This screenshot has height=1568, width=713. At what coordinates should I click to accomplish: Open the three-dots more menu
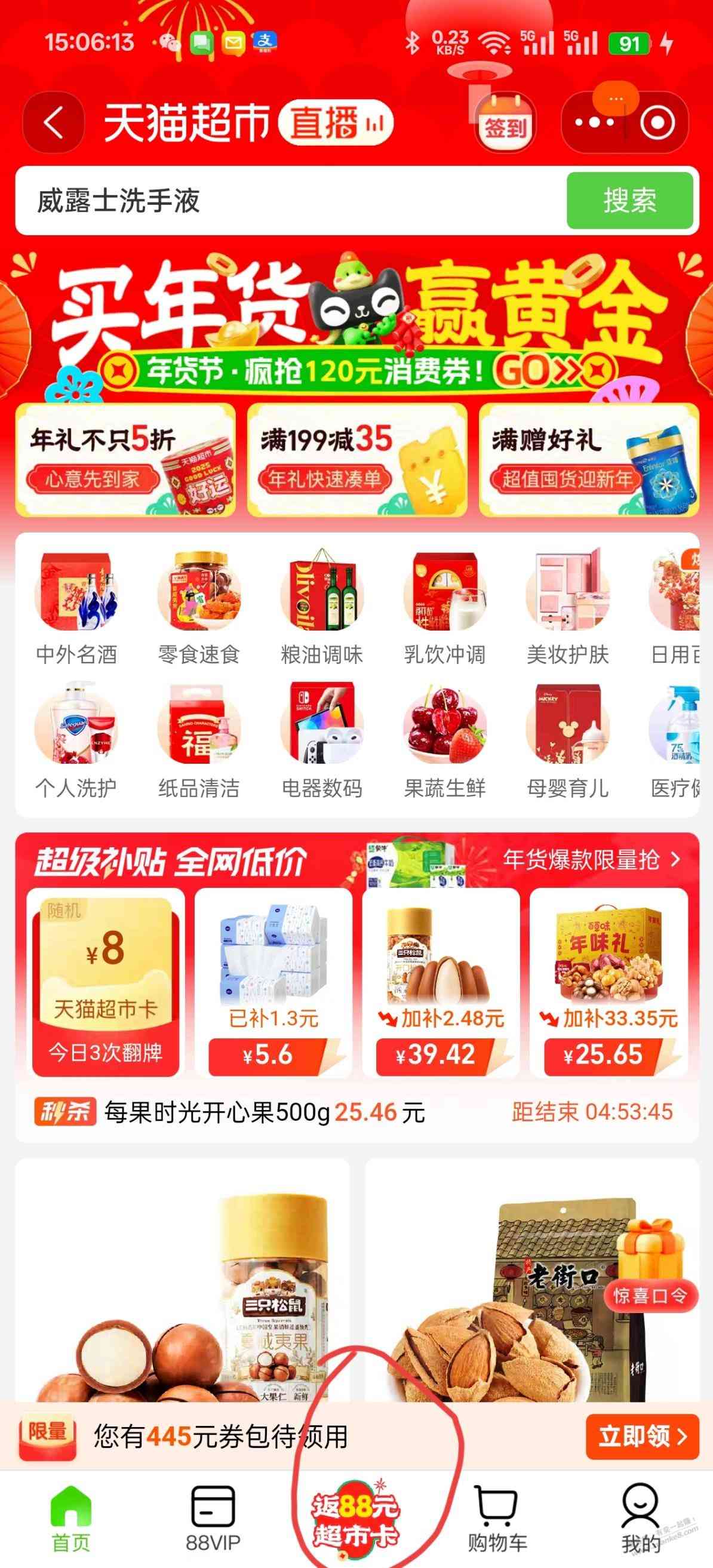tap(594, 122)
